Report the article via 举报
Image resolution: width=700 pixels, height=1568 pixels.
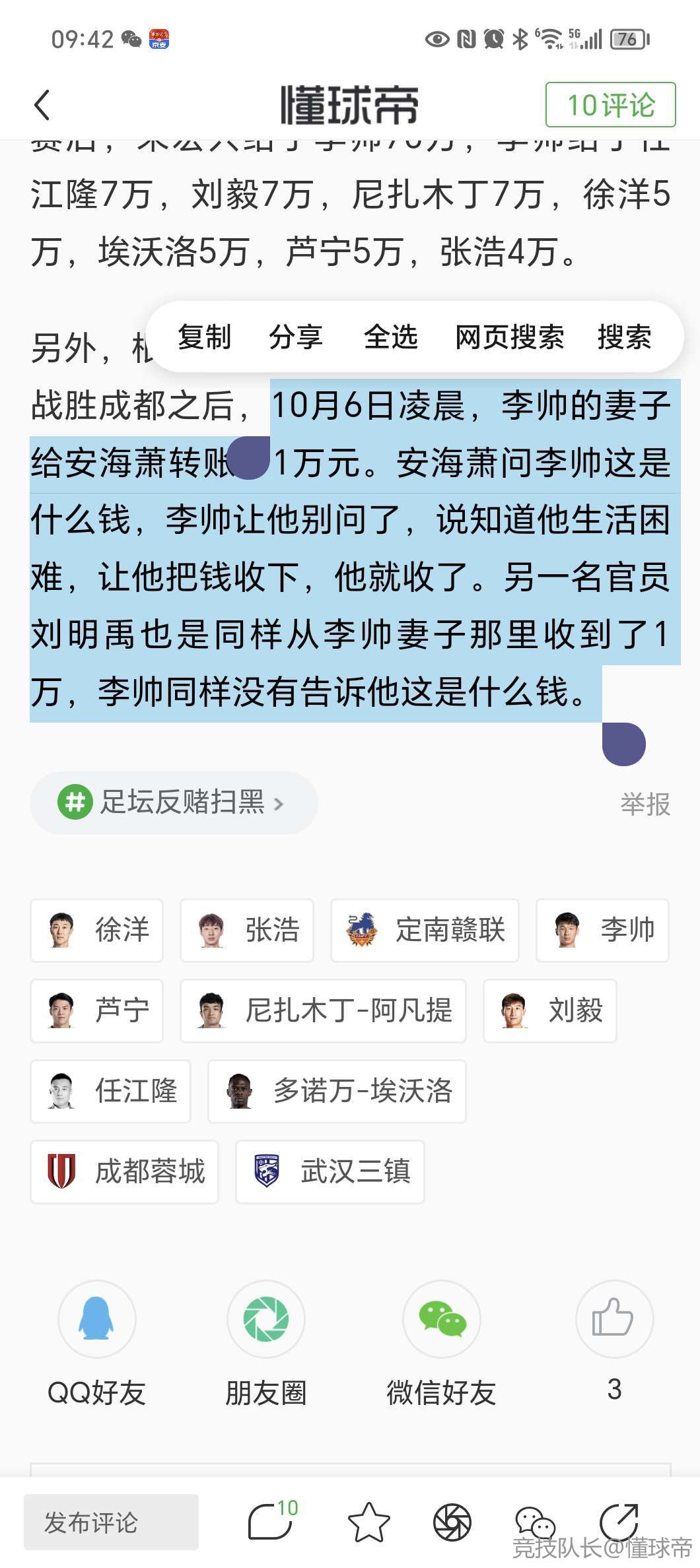point(645,804)
